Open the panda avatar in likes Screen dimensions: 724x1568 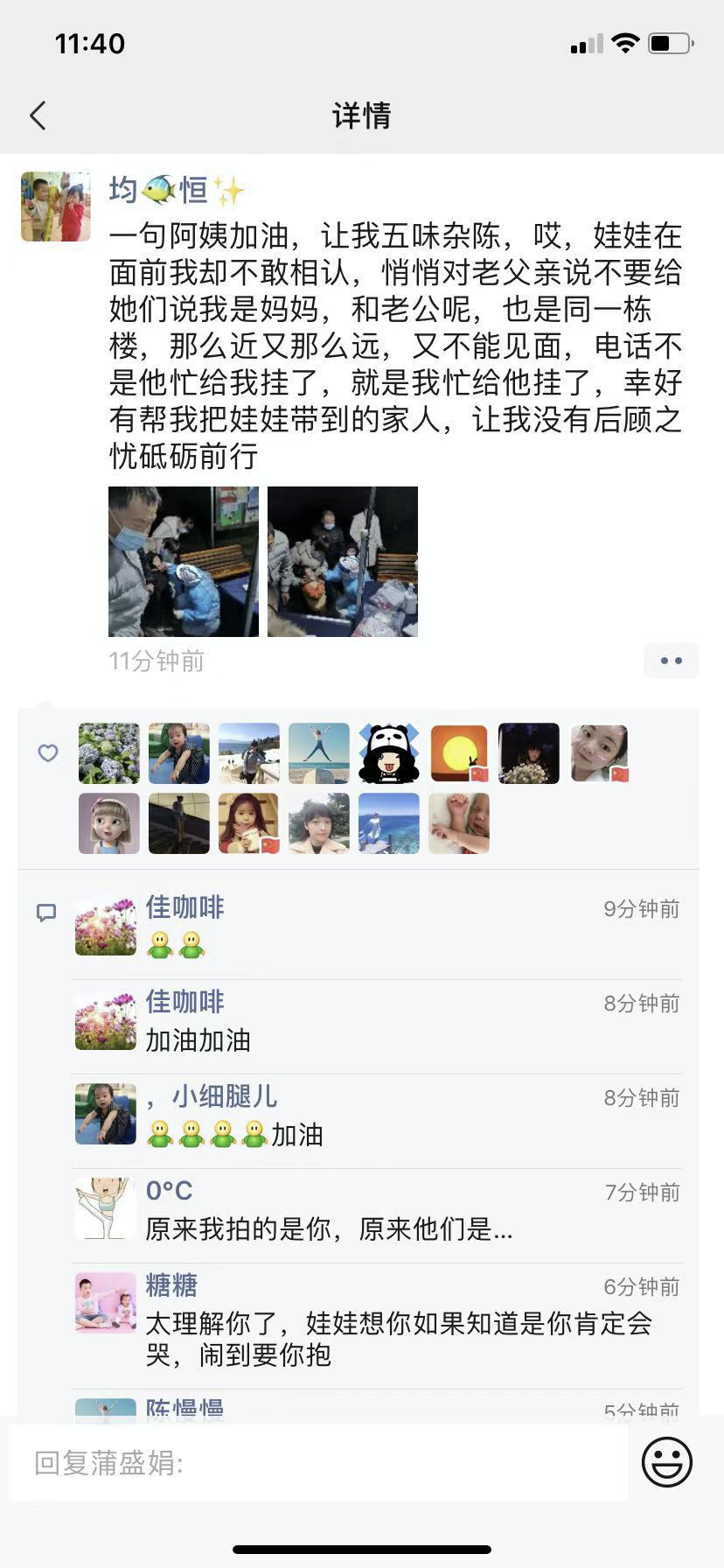[x=389, y=753]
